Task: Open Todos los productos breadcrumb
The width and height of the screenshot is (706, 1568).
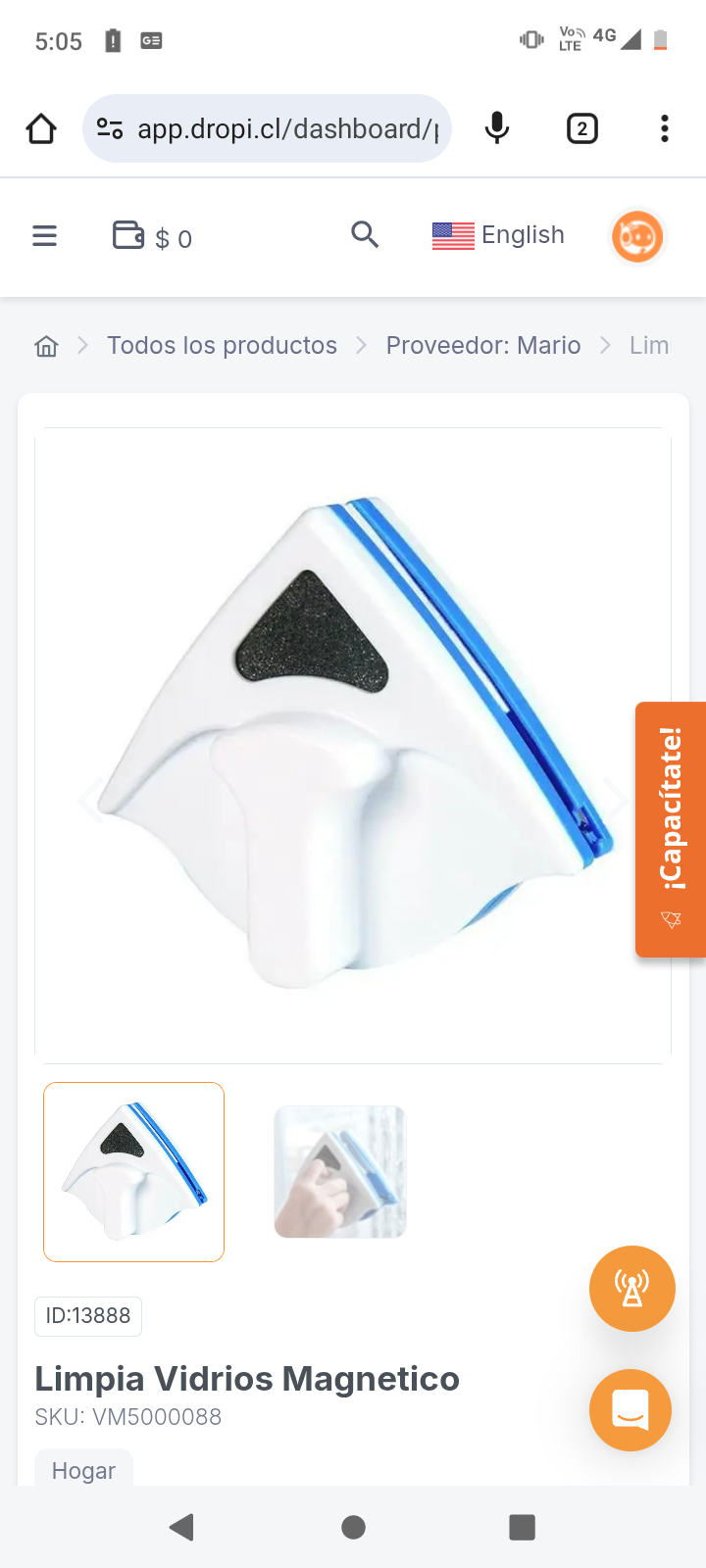Action: (222, 346)
